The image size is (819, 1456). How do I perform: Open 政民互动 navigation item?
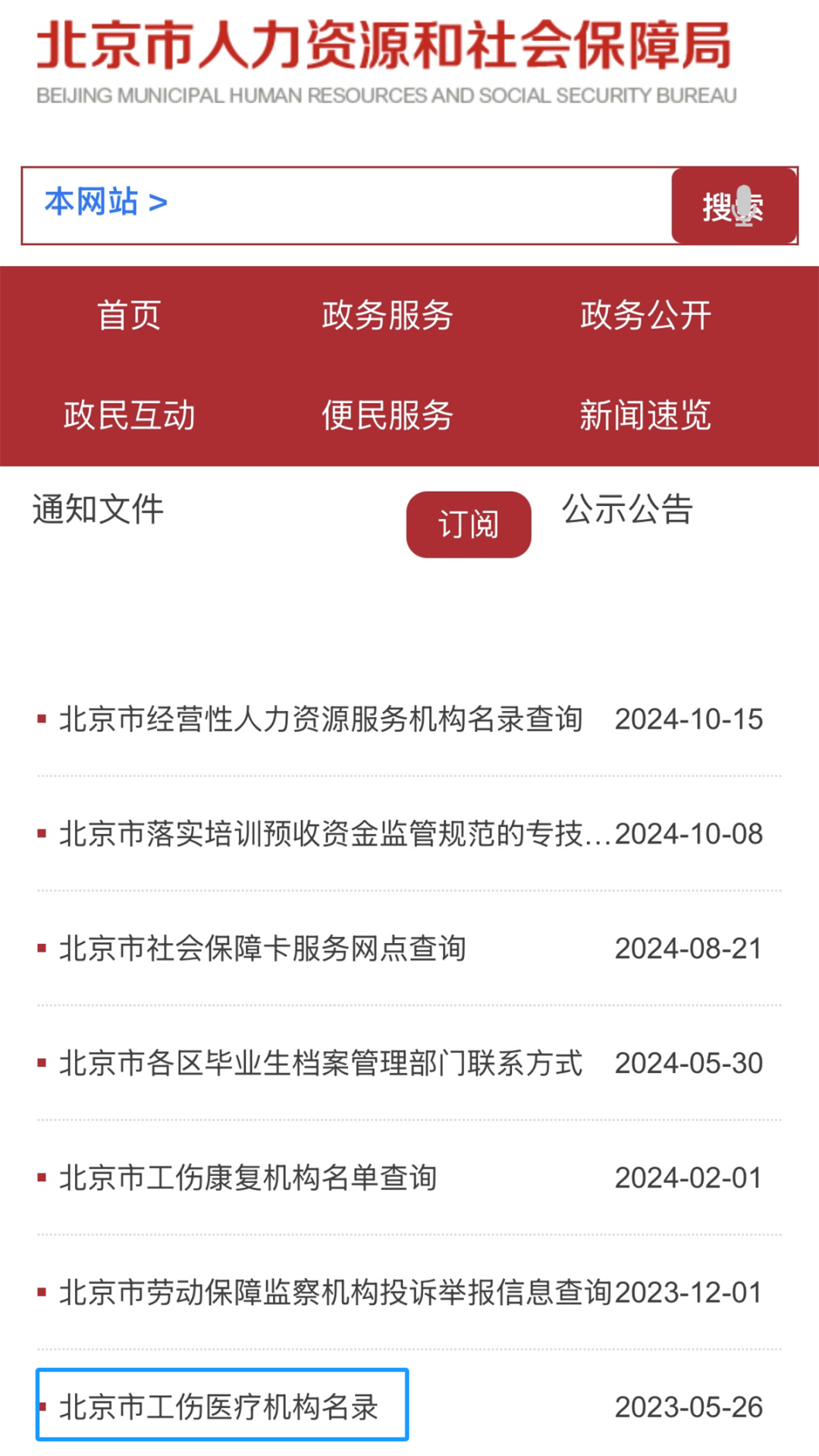coord(129,415)
